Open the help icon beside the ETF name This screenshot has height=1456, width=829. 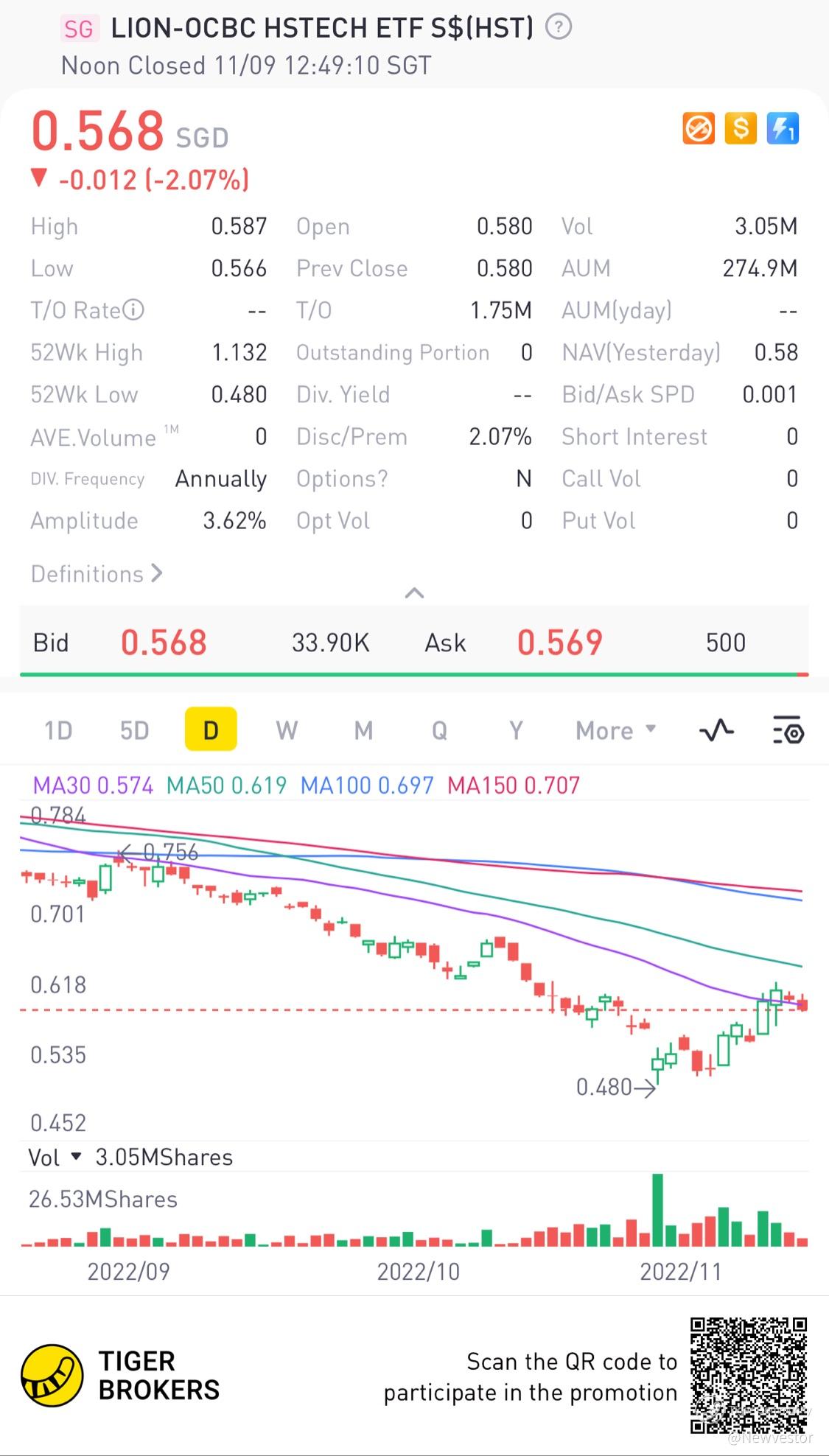click(x=559, y=28)
